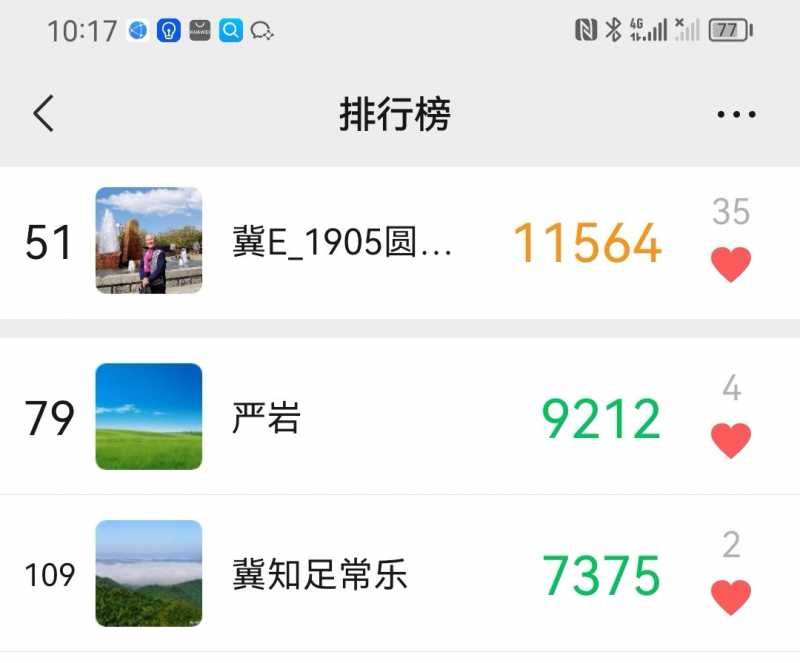Go back from the 排行榜 page
This screenshot has width=800, height=663.
tap(43, 114)
